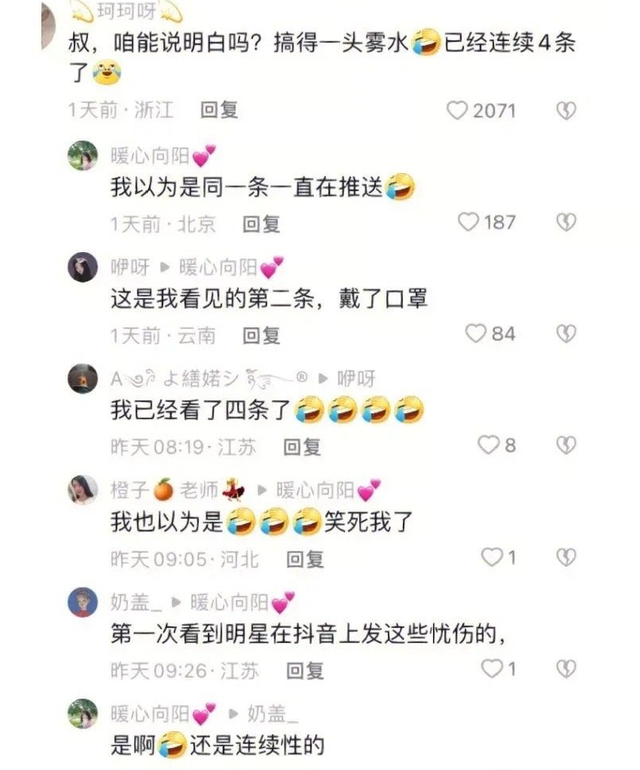Viewport: 640px width, 770px height.
Task: Open 奶盖_'s profile avatar
Action: click(x=82, y=602)
